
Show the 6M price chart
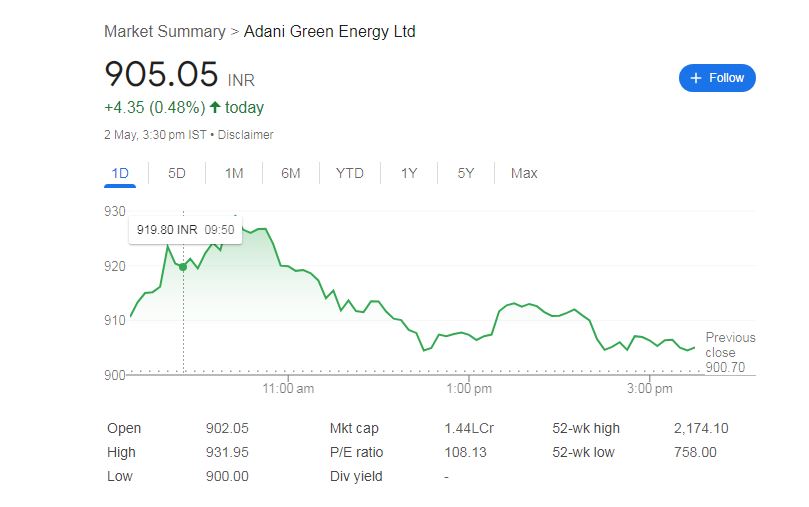[291, 173]
